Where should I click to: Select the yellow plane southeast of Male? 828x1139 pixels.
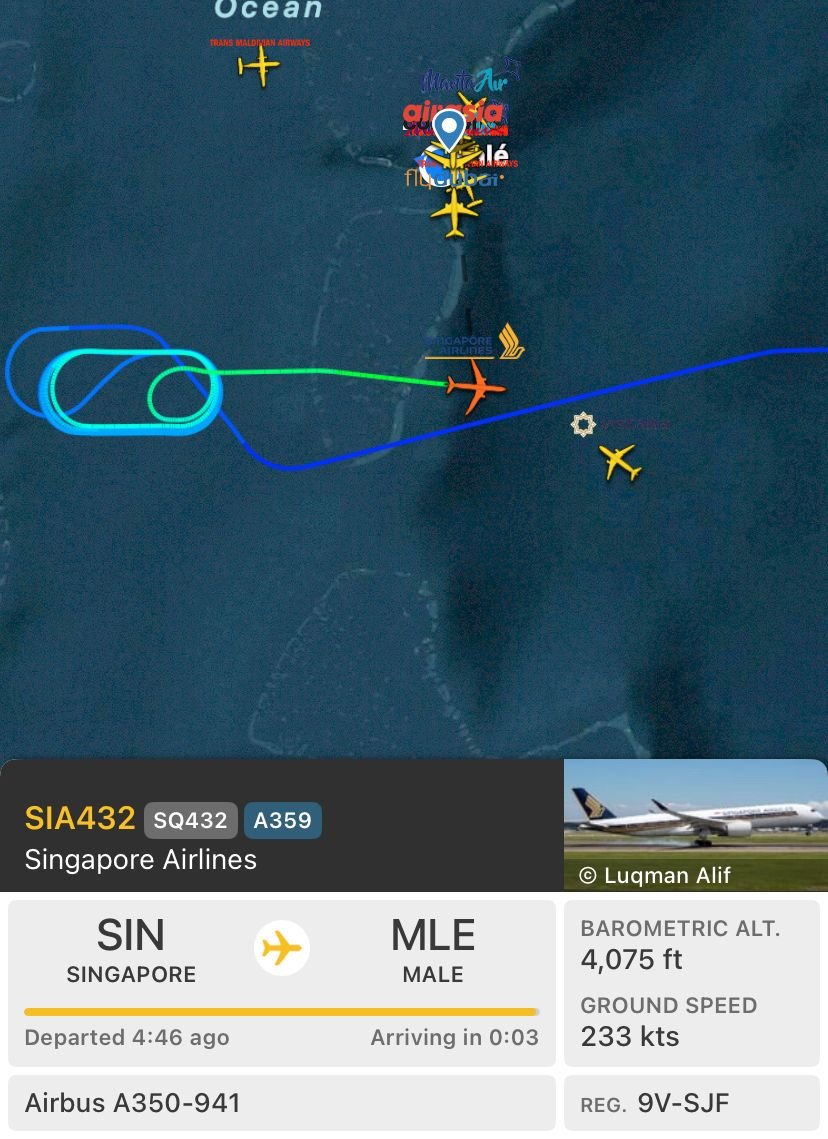point(620,462)
